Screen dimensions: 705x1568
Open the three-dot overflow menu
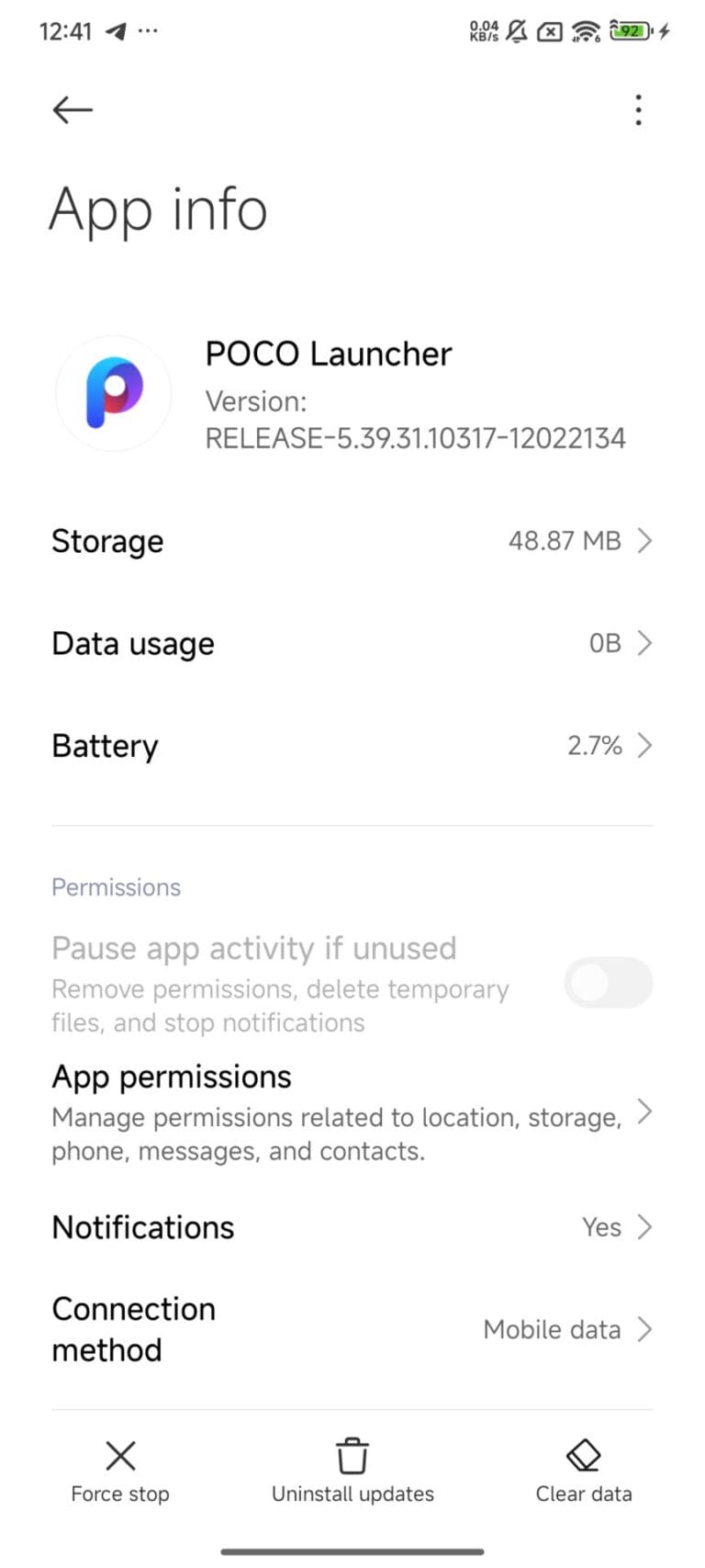coord(638,109)
